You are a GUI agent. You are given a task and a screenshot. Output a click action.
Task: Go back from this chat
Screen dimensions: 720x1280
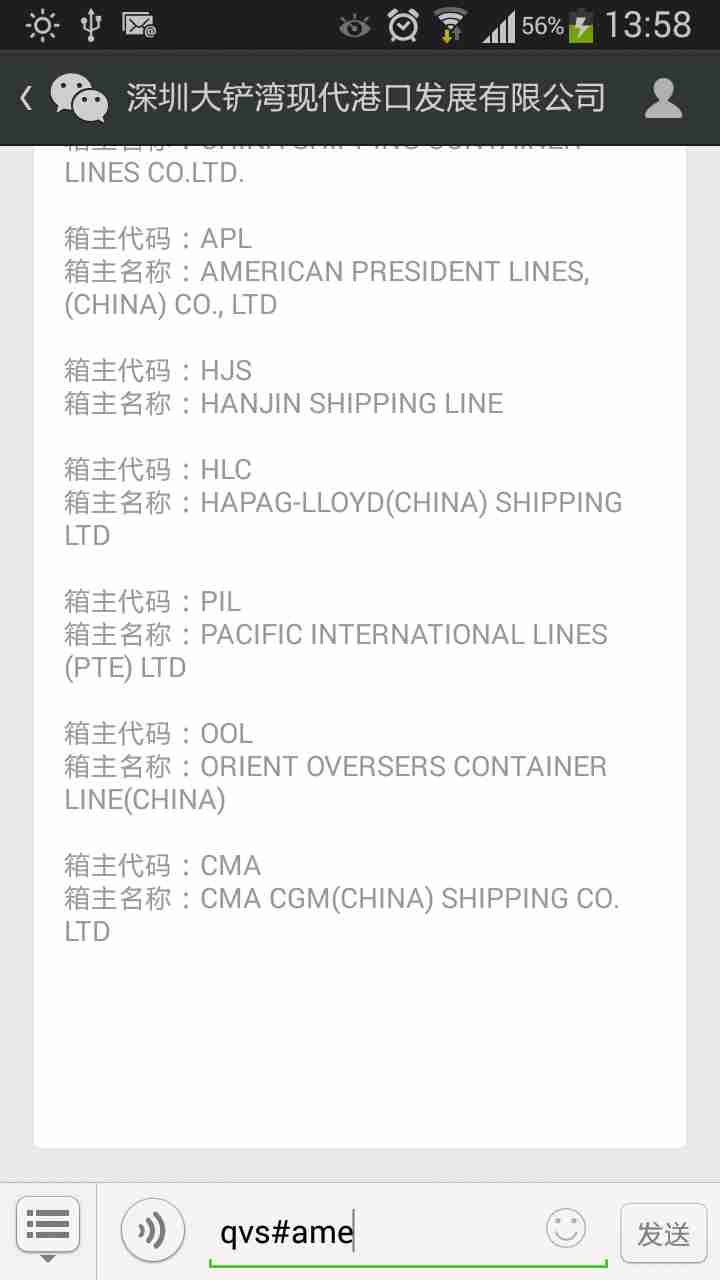(x=28, y=98)
